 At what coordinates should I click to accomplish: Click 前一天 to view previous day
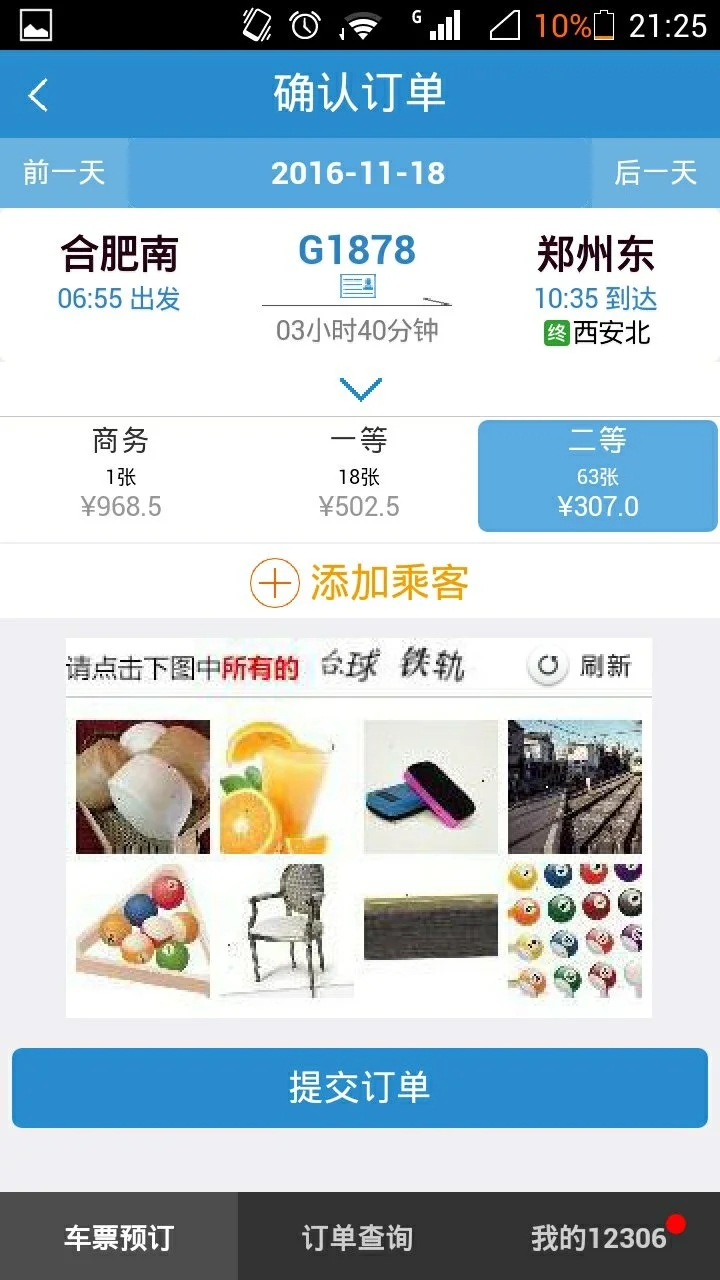click(63, 173)
